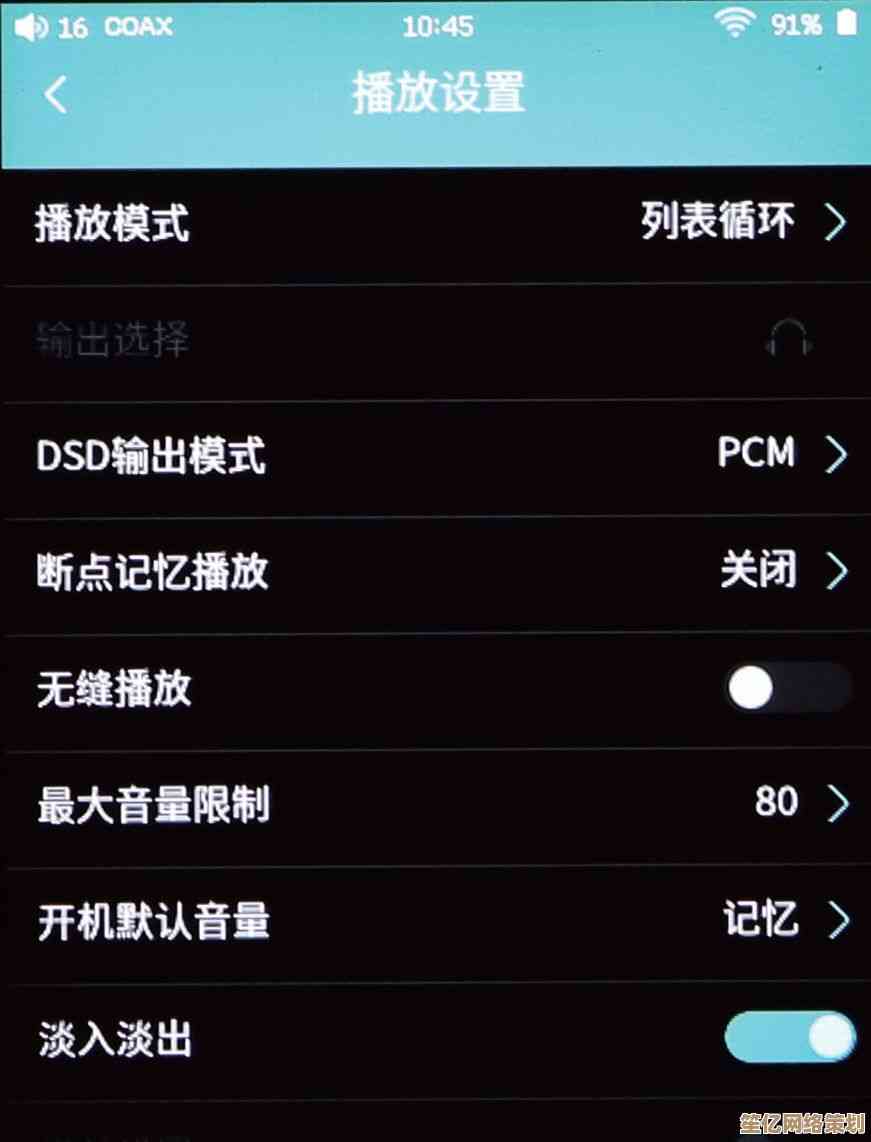This screenshot has height=1142, width=871.
Task: Go back from 播放设置 screen
Action: point(56,95)
